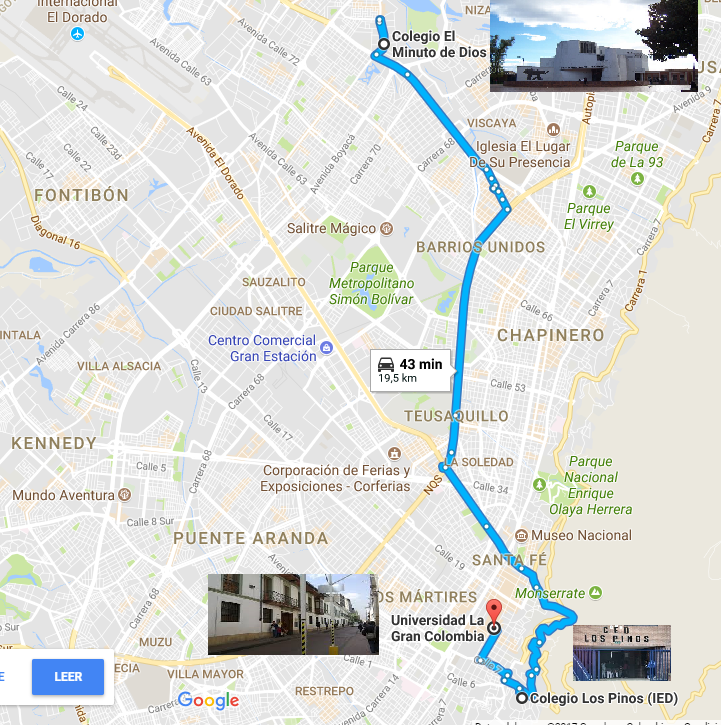
Task: Tap the LEER button
Action: pos(68,677)
